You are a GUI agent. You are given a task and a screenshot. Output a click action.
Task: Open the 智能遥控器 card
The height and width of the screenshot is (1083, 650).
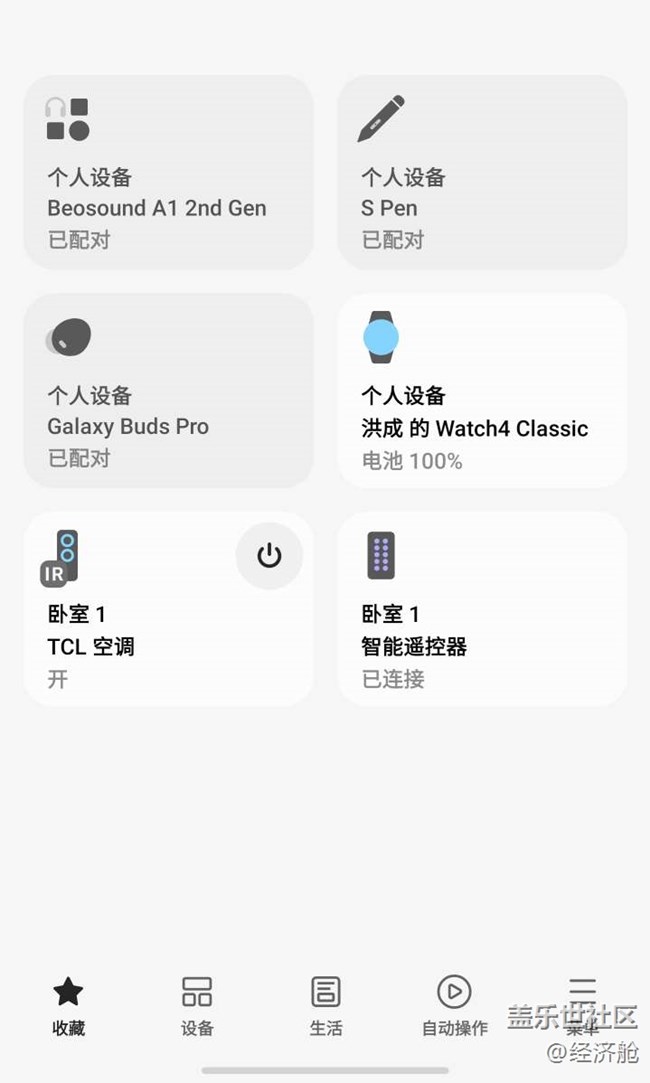[x=482, y=608]
